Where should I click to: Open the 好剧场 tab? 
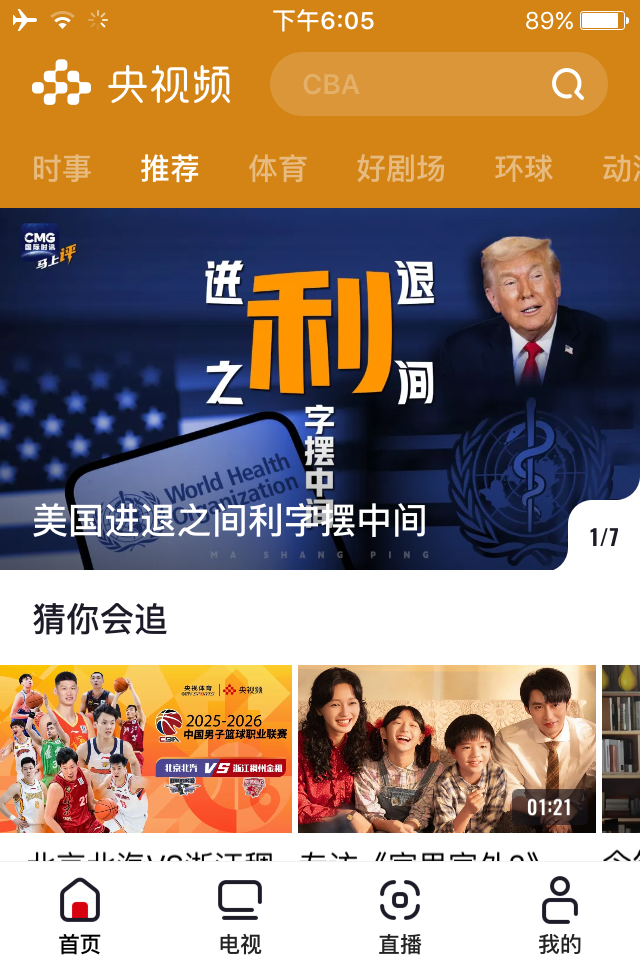[400, 168]
